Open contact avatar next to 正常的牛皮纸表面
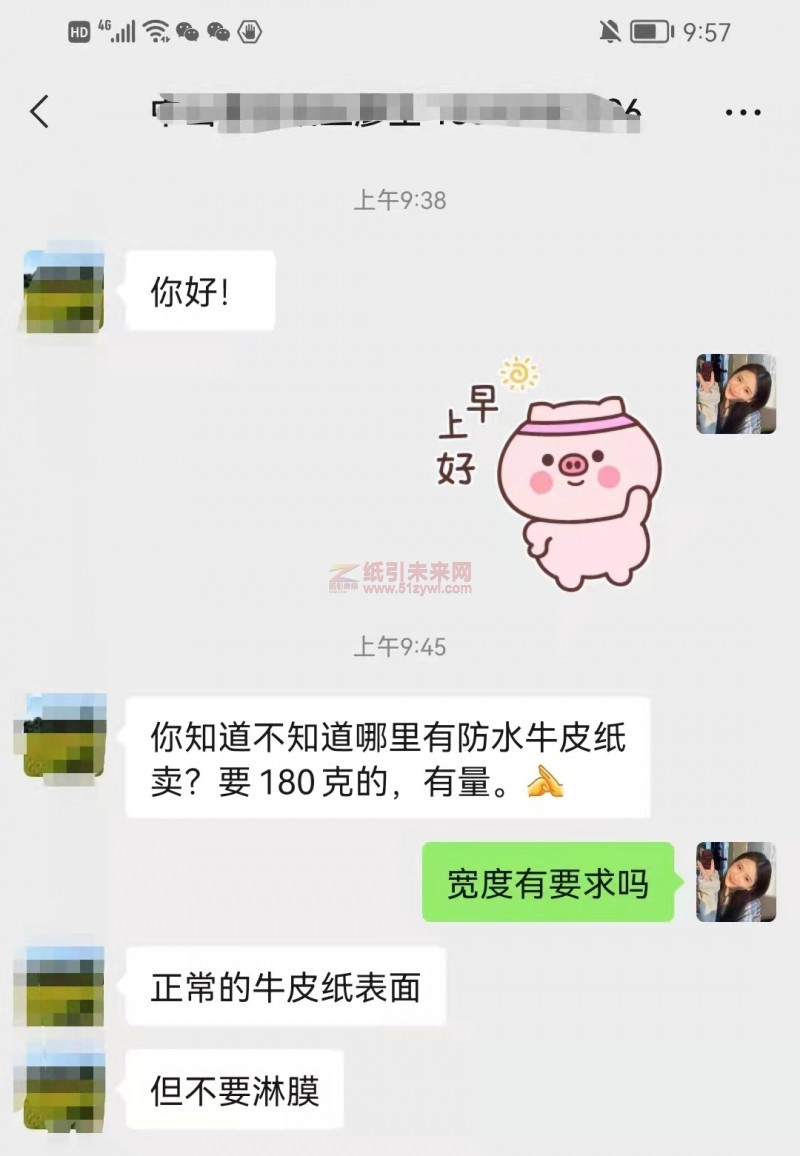Viewport: 800px width, 1156px height. pyautogui.click(x=65, y=986)
